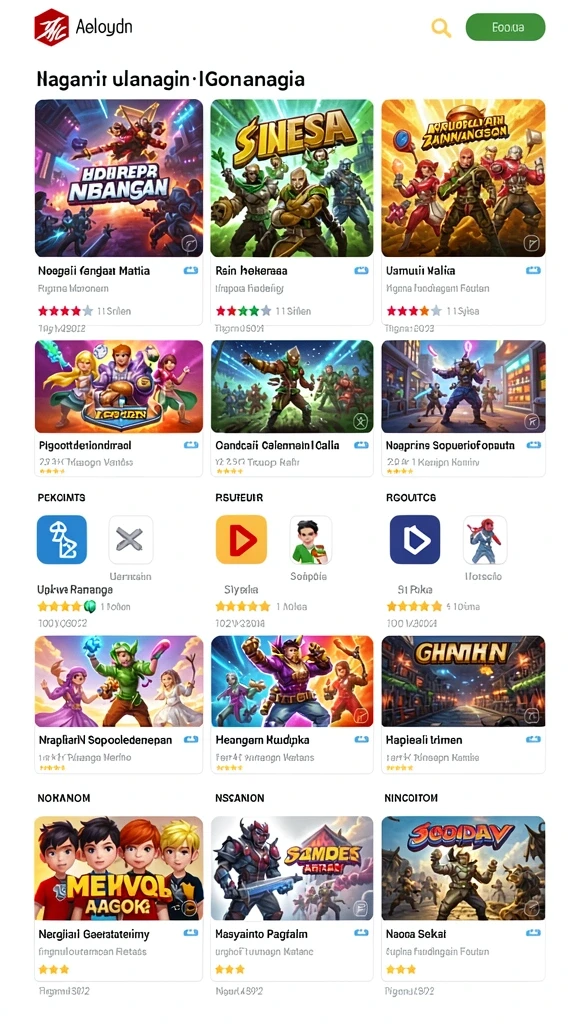This screenshot has height=1024, width=576.
Task: Tap the yellow play app icon under RSUTEUIR
Action: coord(241,539)
